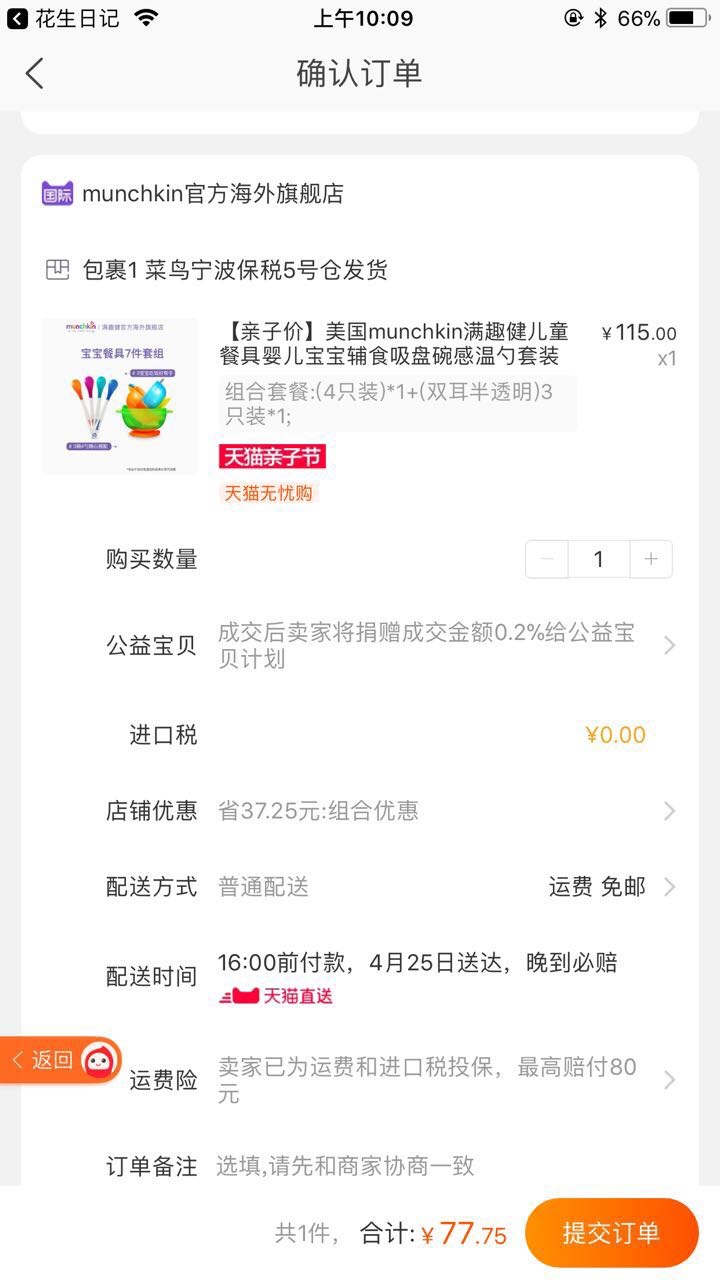Tap the floating 返回 button

tap(60, 1060)
